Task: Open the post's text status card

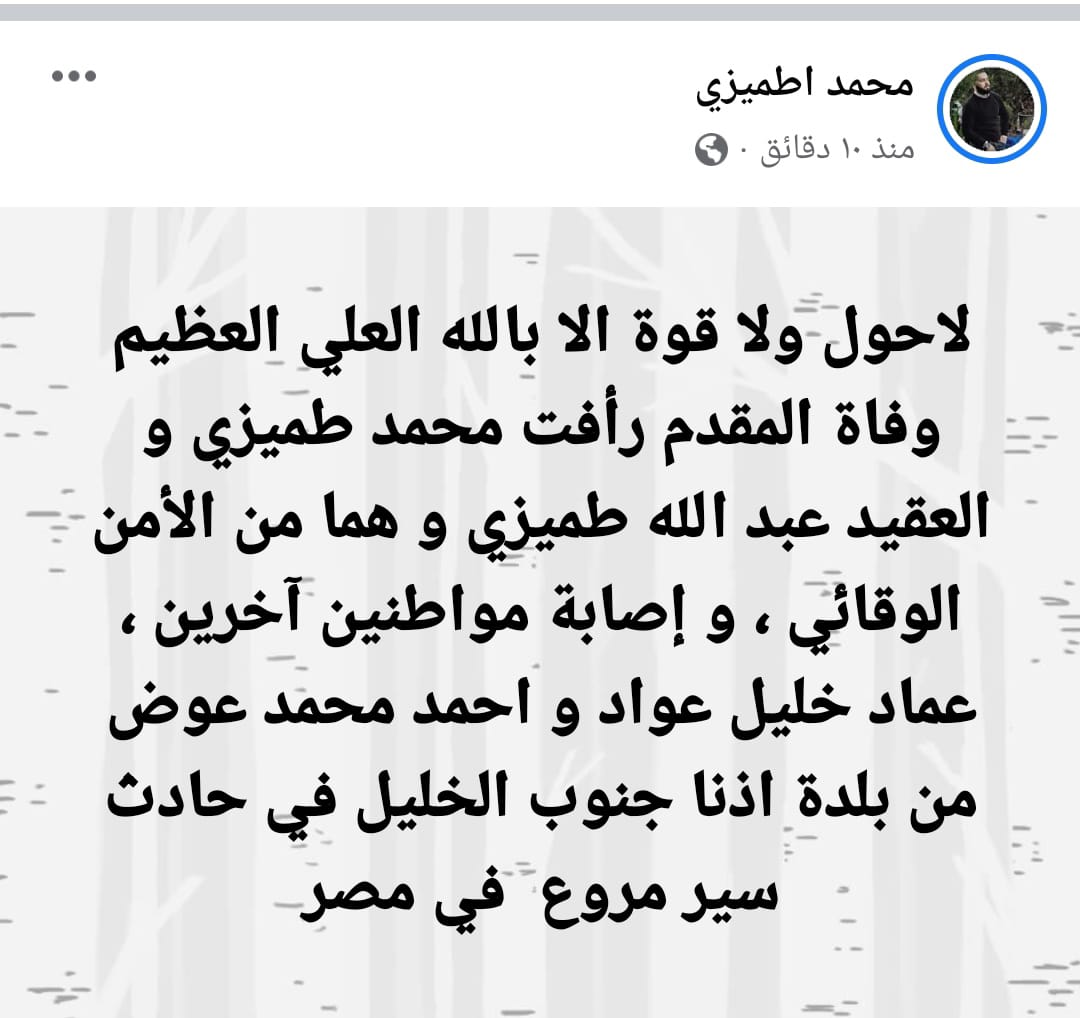Action: click(x=540, y=610)
